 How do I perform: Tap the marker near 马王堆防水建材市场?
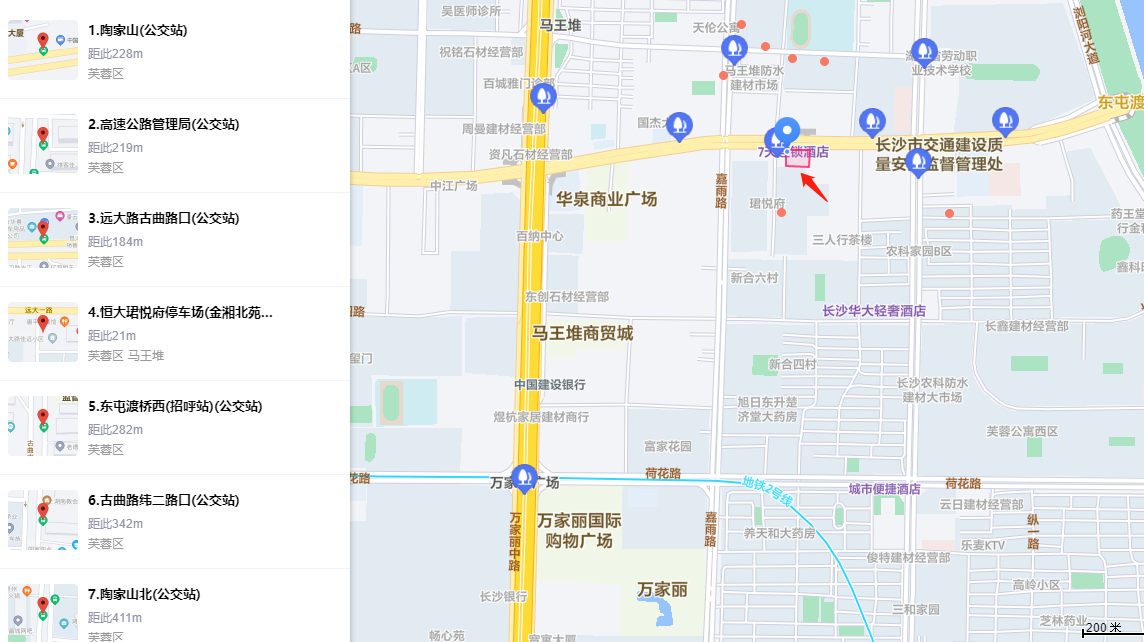coord(734,48)
